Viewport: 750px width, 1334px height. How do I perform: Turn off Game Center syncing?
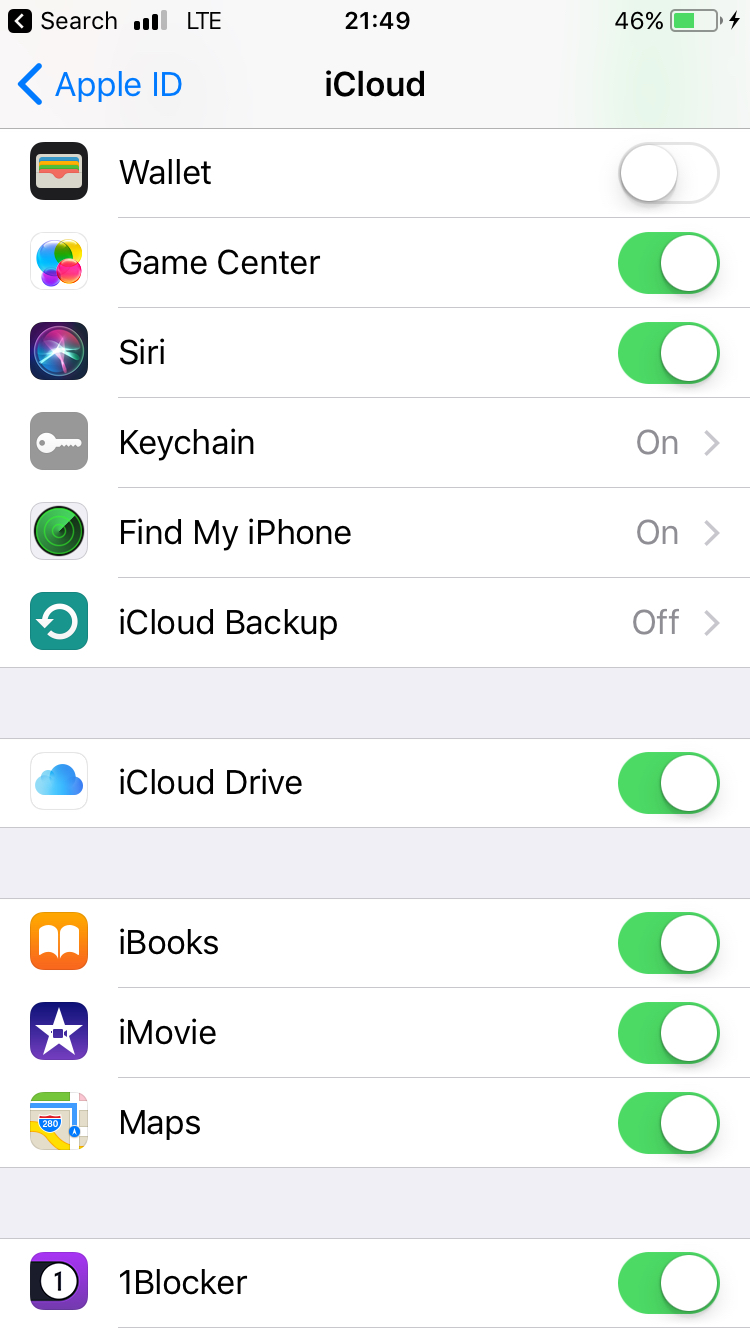pyautogui.click(x=668, y=263)
